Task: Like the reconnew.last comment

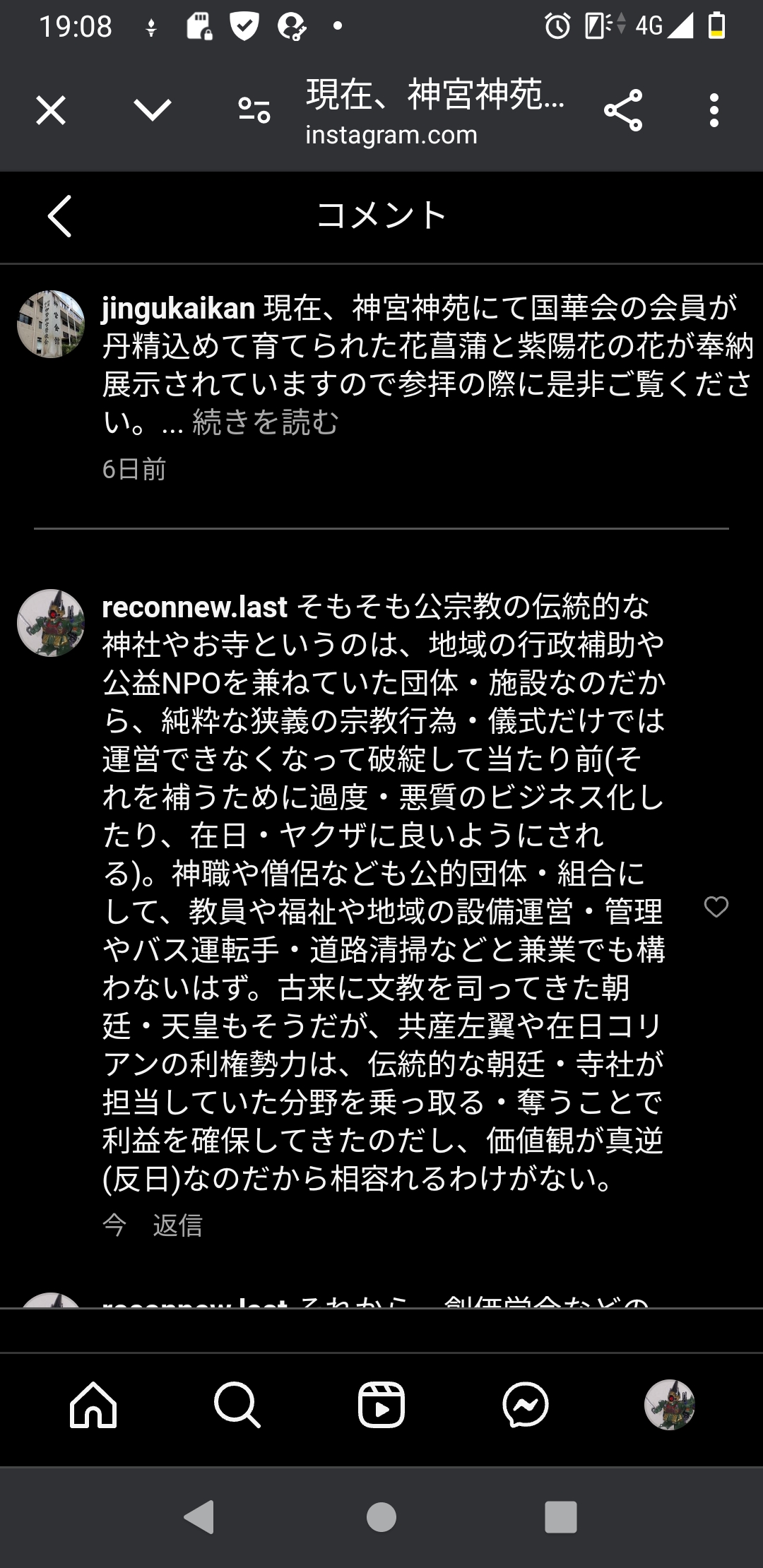Action: (716, 907)
